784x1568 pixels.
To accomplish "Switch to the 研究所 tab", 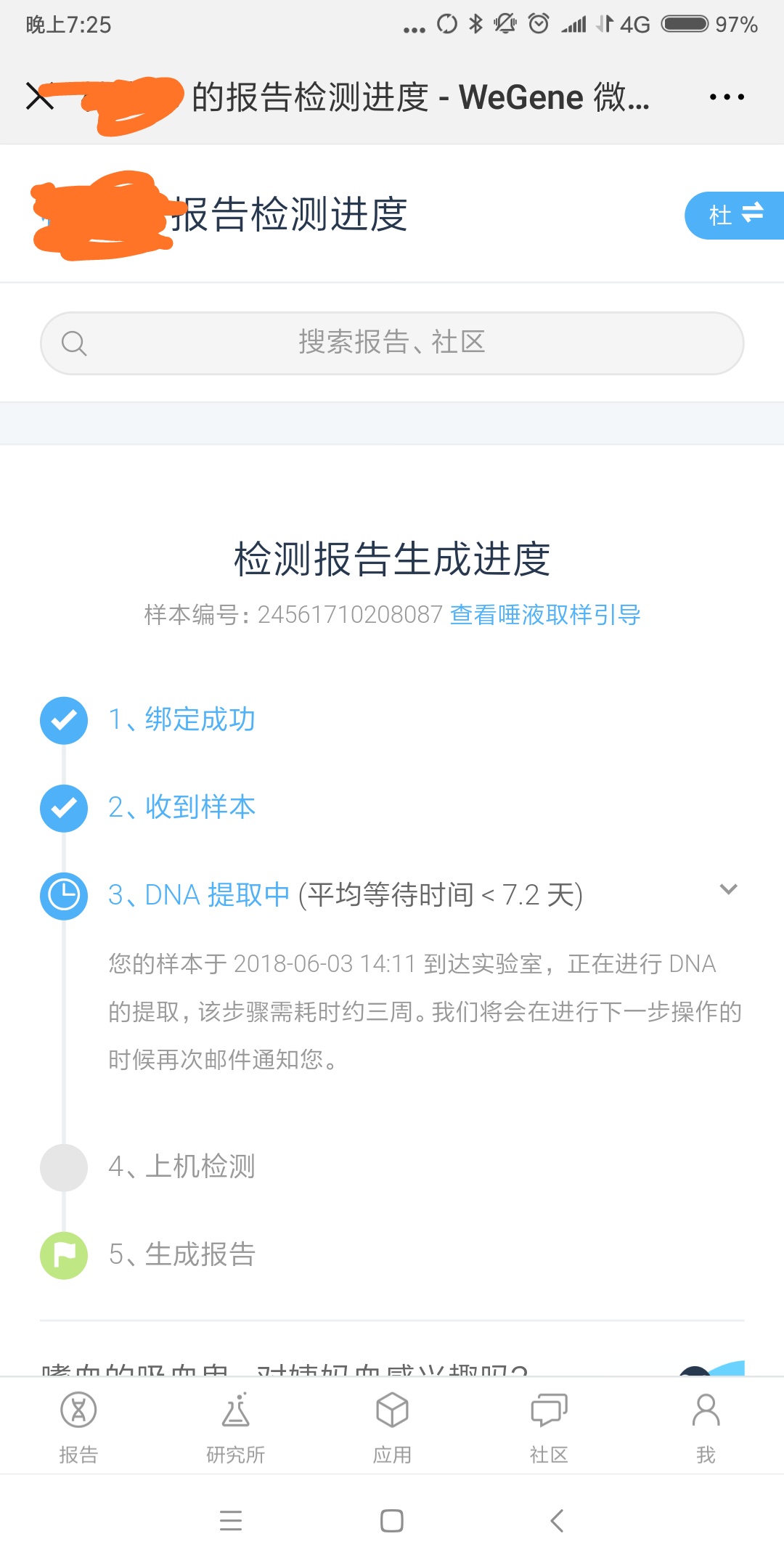I will point(235,1427).
